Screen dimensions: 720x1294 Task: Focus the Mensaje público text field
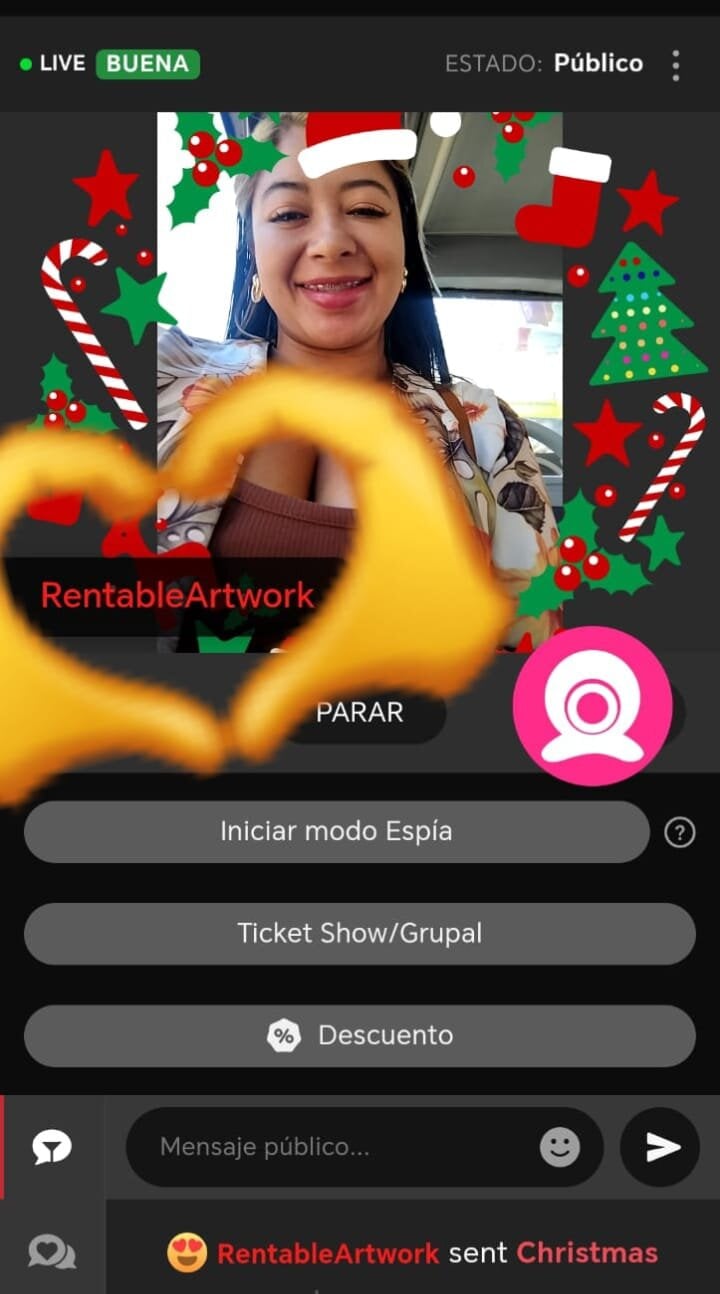coord(330,1147)
